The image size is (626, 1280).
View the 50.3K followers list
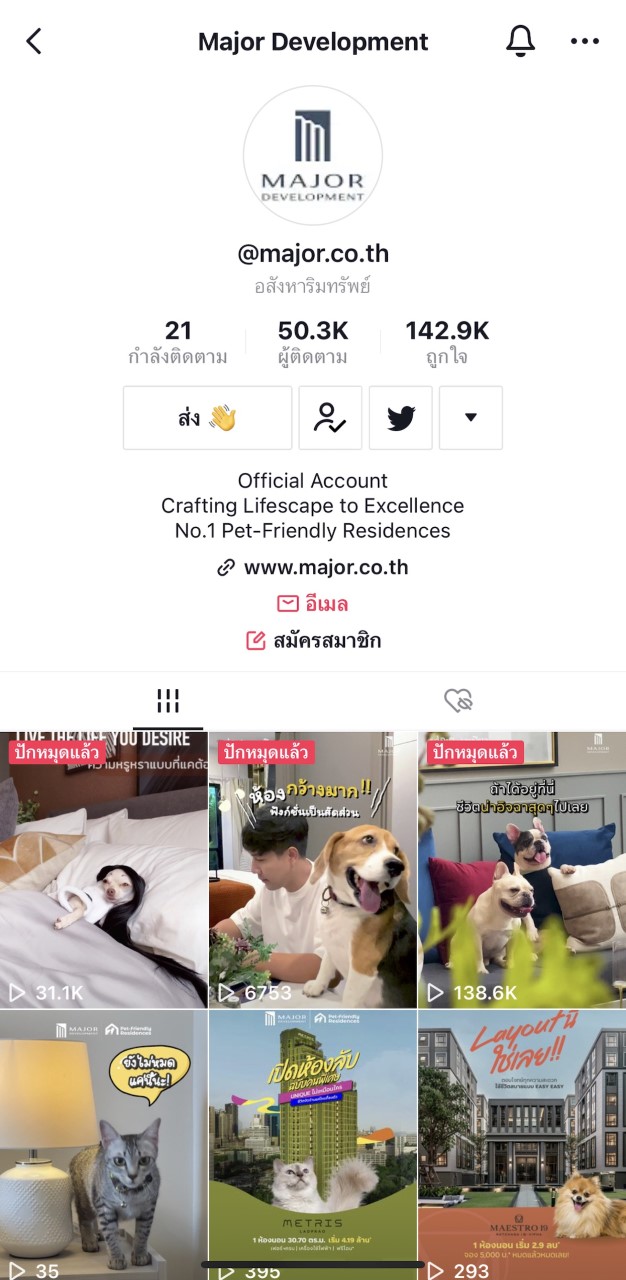coord(313,342)
